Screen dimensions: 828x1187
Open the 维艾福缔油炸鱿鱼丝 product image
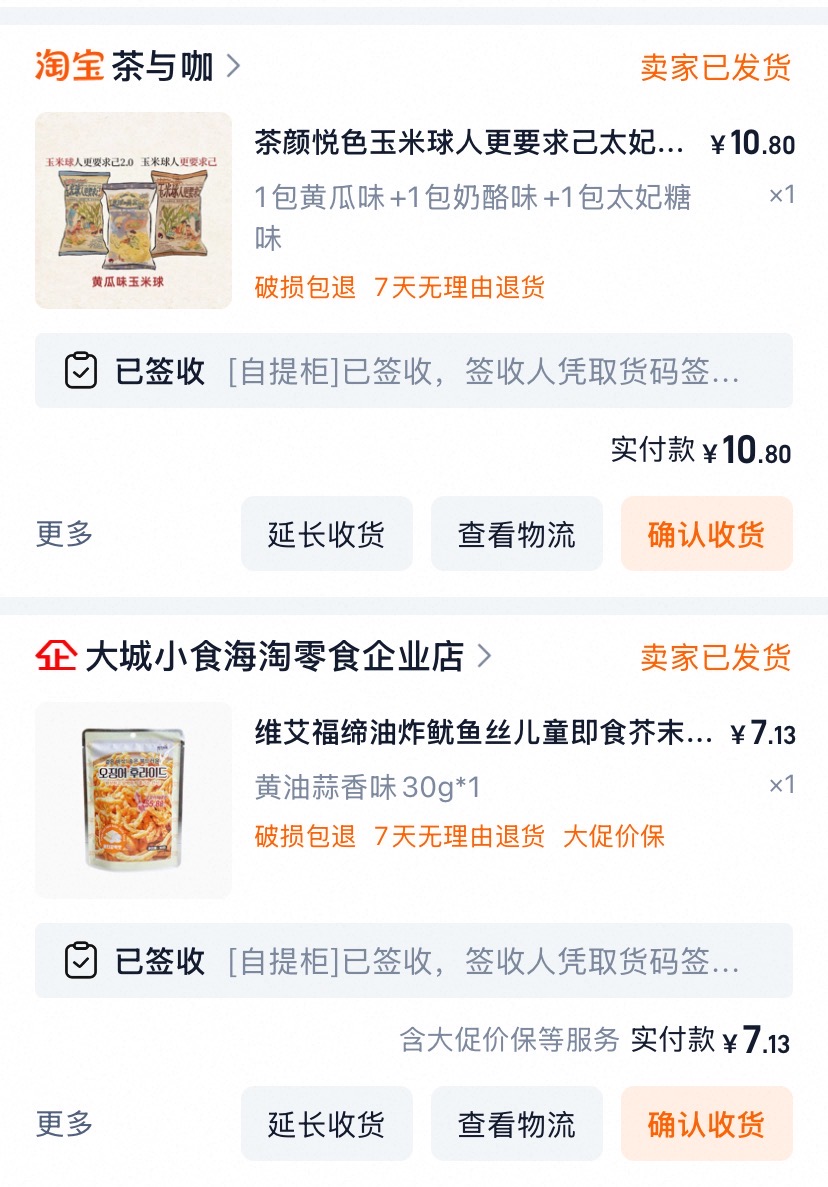click(x=133, y=800)
